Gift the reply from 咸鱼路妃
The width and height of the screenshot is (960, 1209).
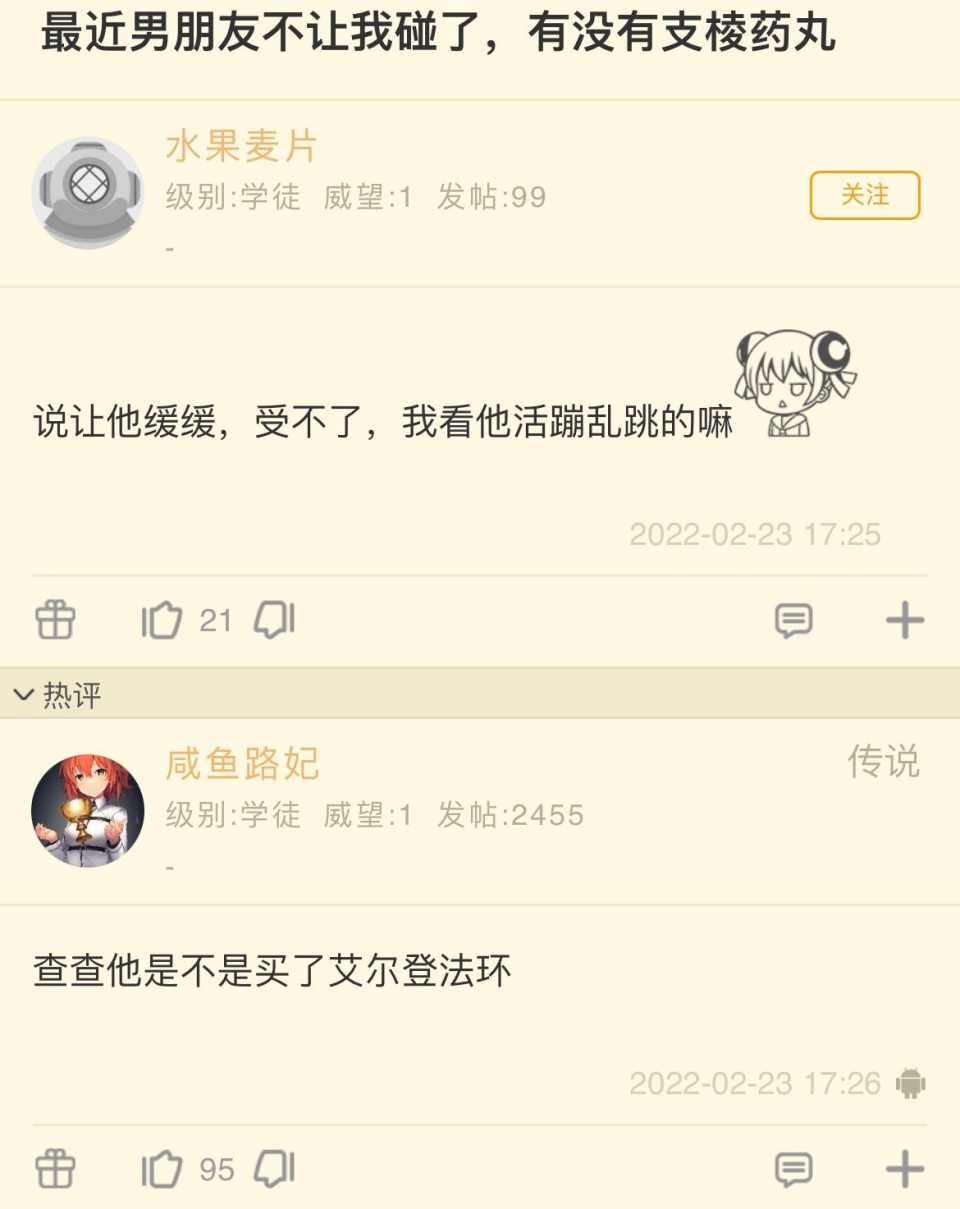[55, 1169]
